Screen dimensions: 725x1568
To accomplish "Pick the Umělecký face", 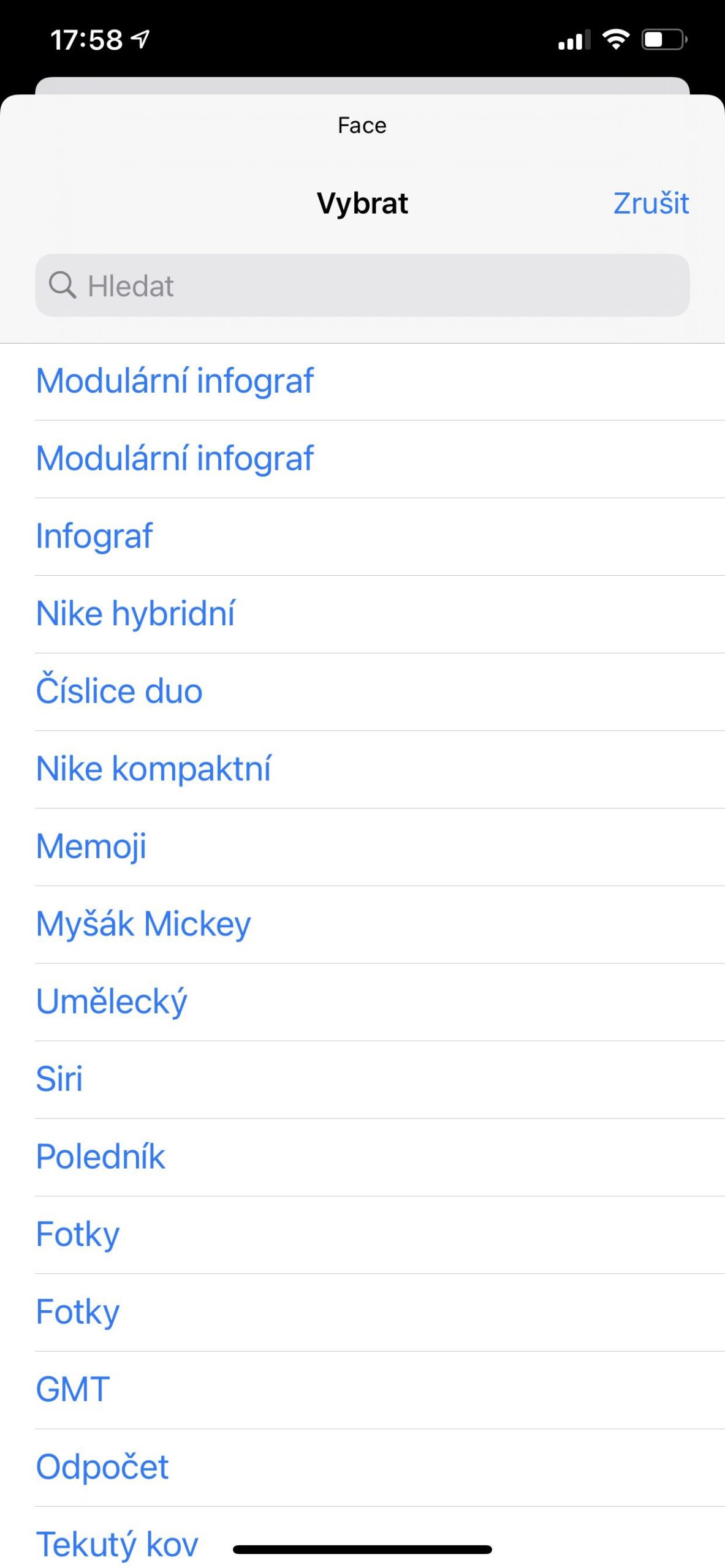I will point(112,1001).
